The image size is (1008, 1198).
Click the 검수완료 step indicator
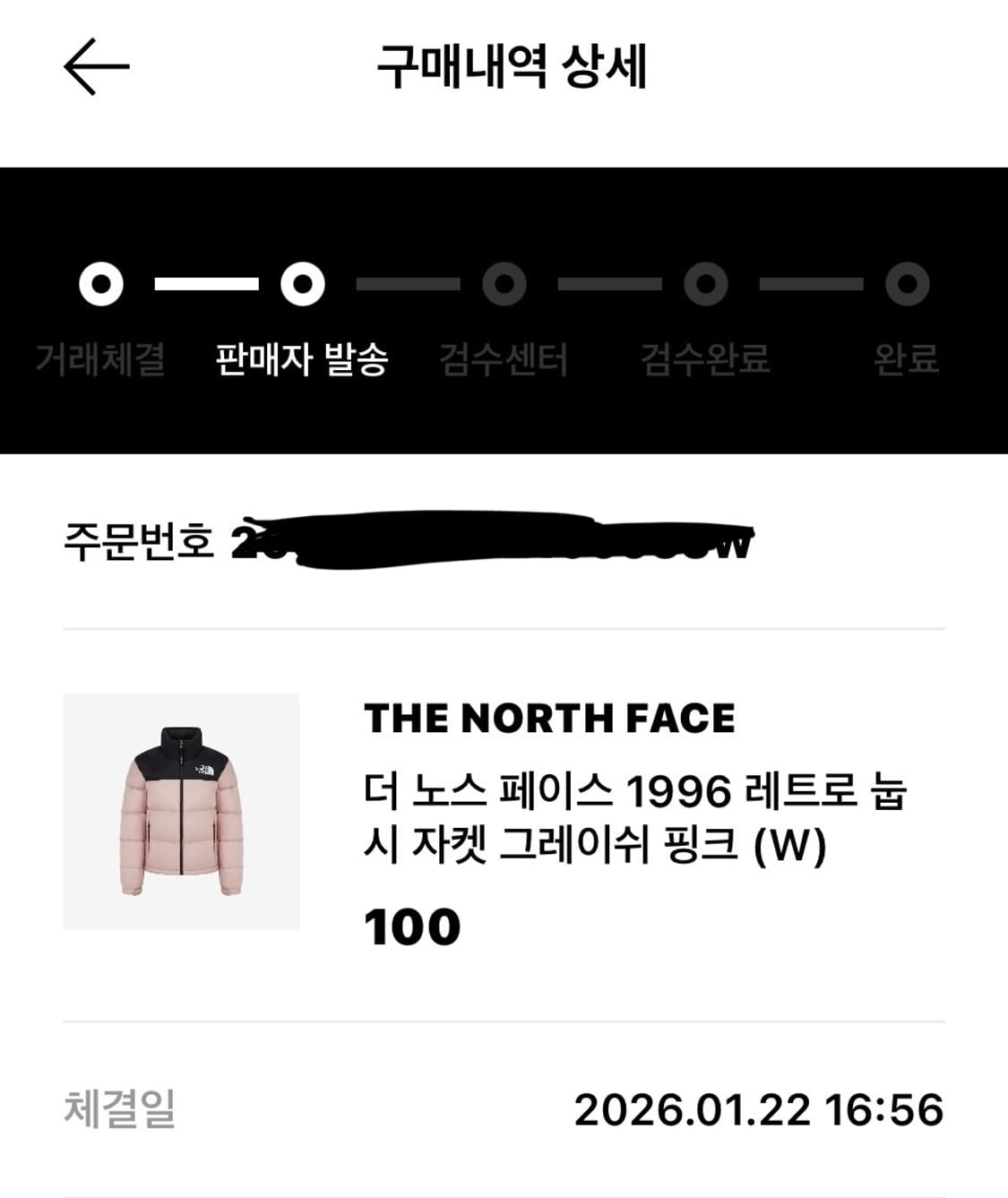coord(704,285)
